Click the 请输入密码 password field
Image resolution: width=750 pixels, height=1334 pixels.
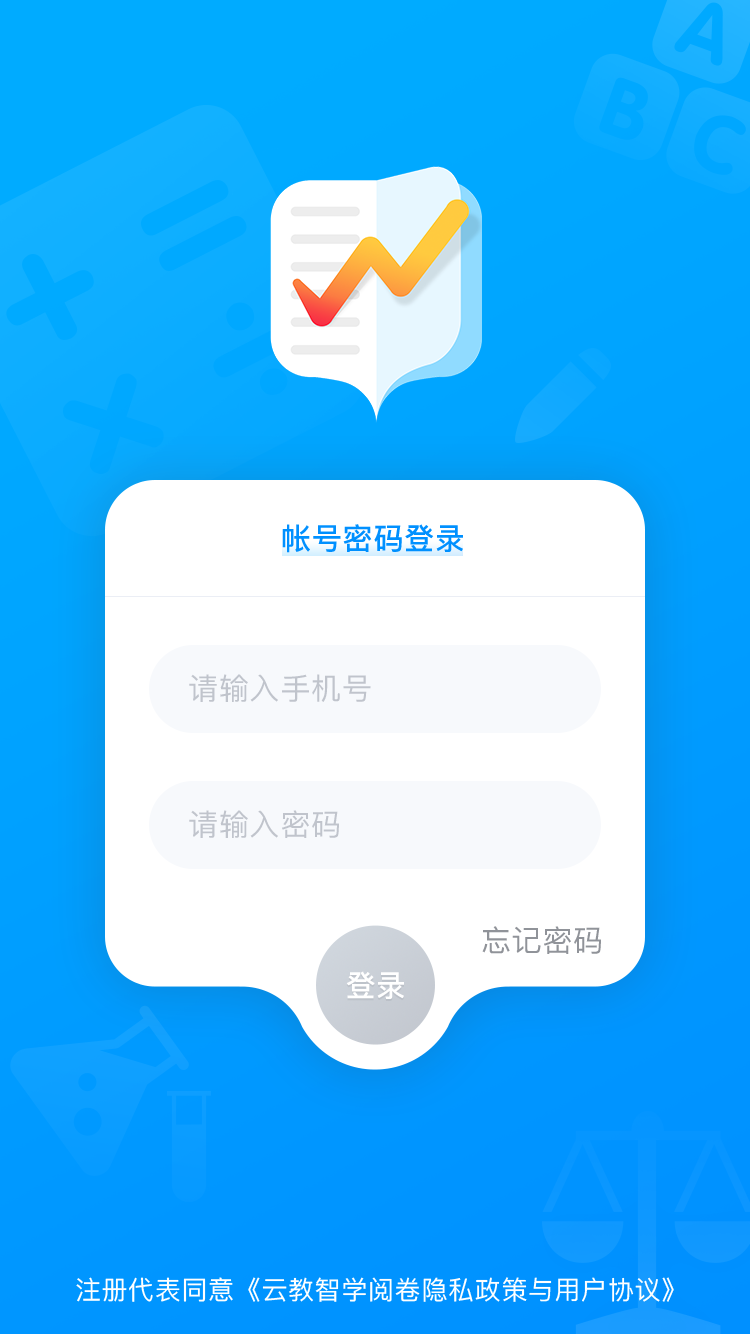tap(375, 824)
